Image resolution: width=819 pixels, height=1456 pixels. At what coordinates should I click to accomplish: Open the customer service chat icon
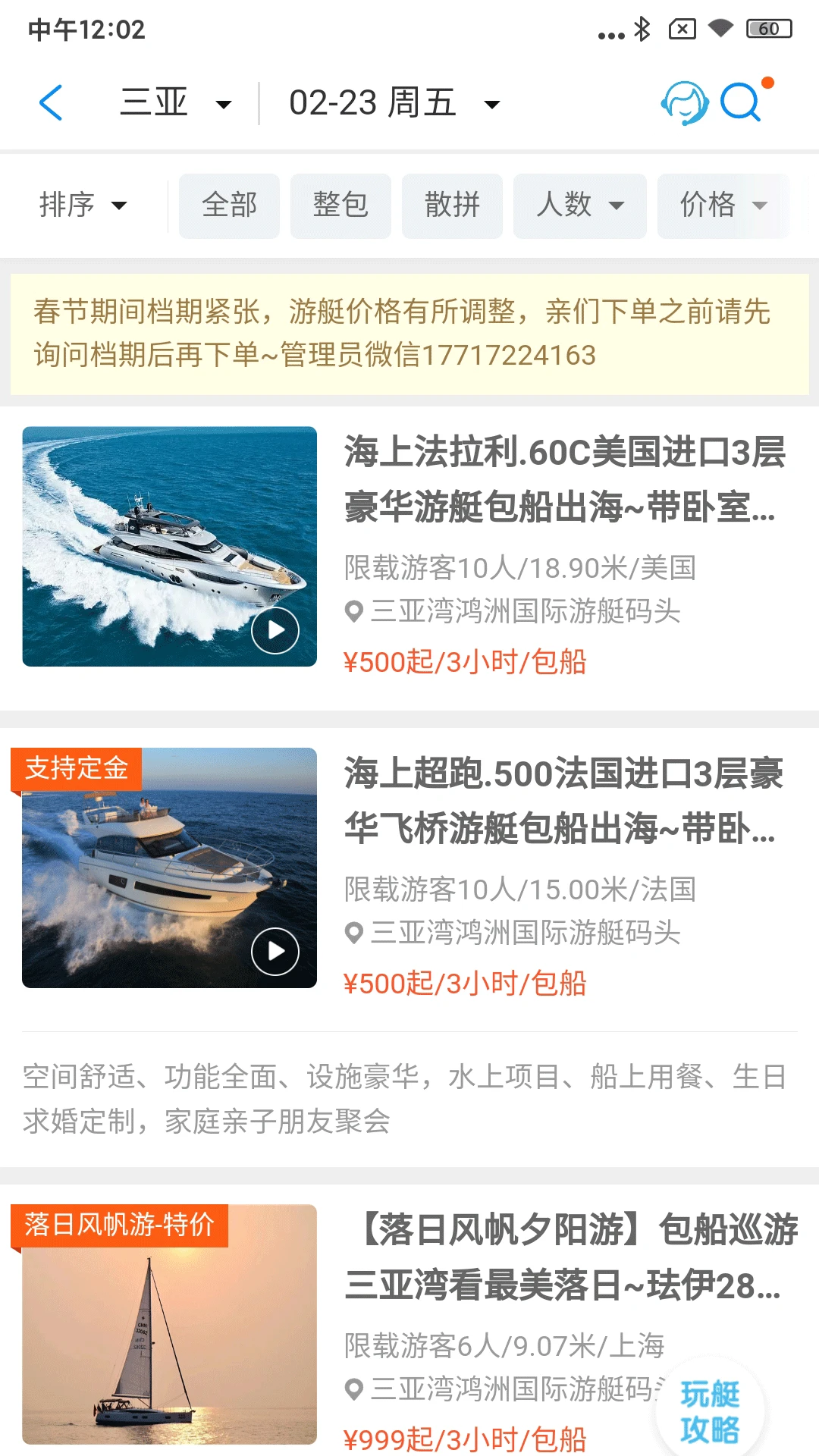tap(685, 102)
